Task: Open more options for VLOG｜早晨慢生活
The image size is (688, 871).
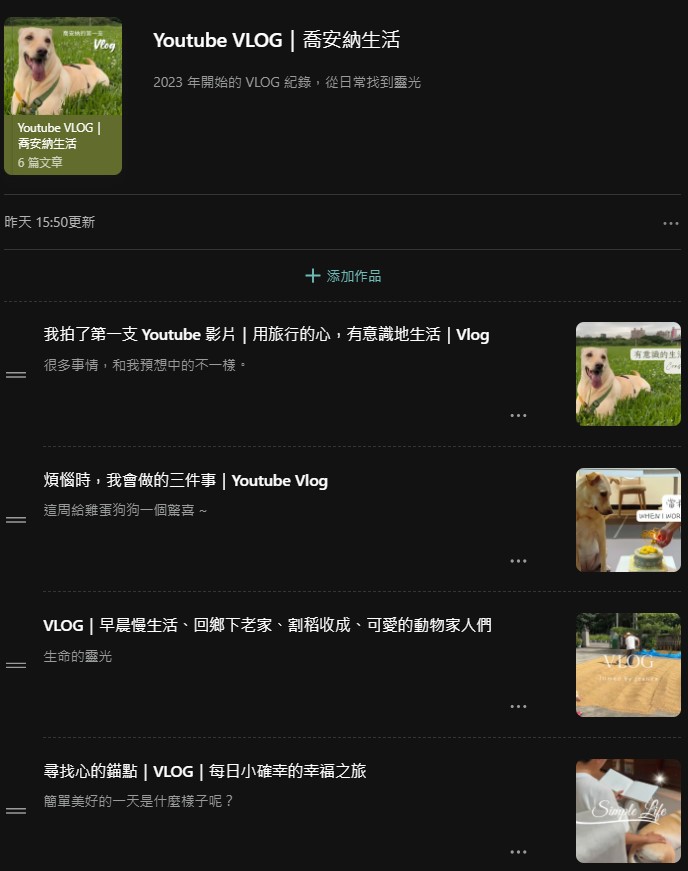Action: [518, 706]
